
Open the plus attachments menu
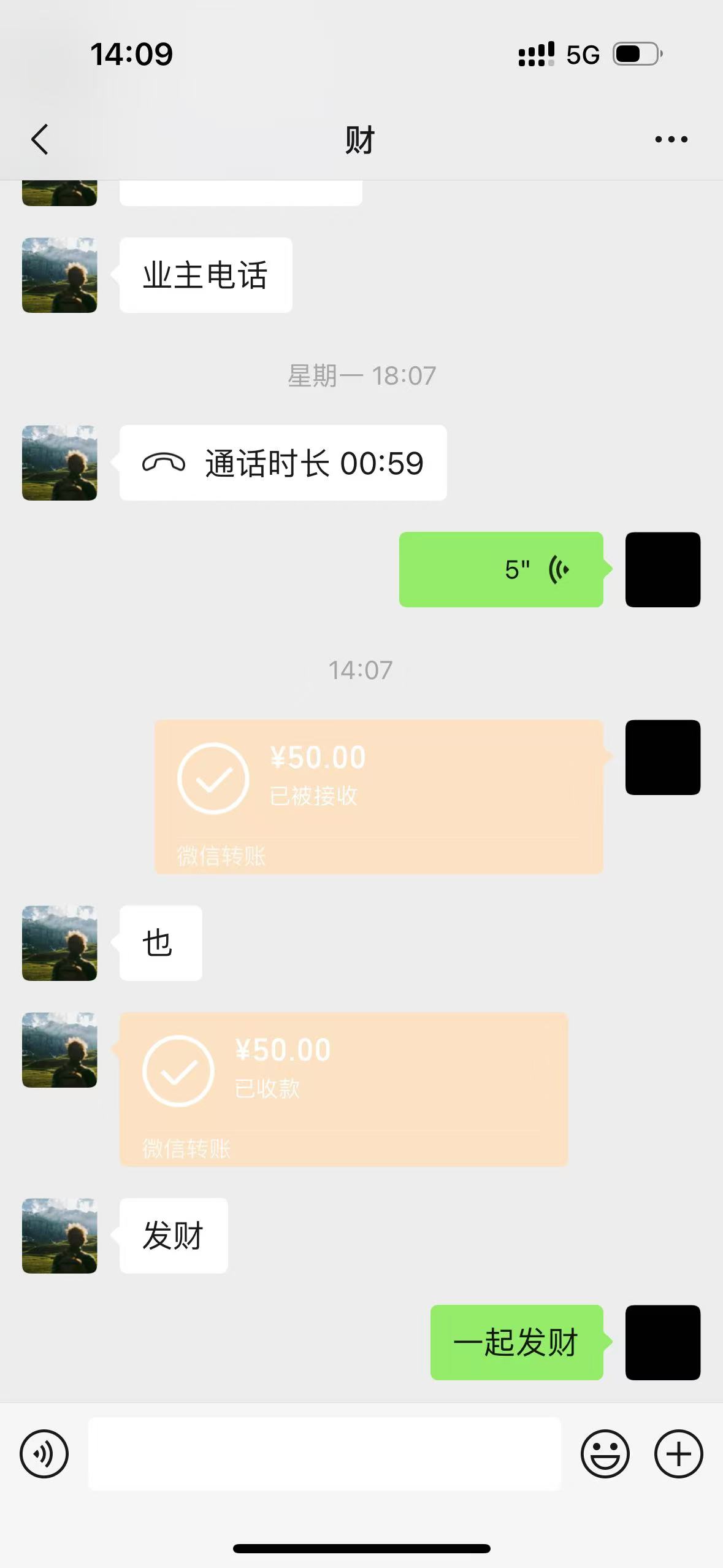click(678, 1453)
